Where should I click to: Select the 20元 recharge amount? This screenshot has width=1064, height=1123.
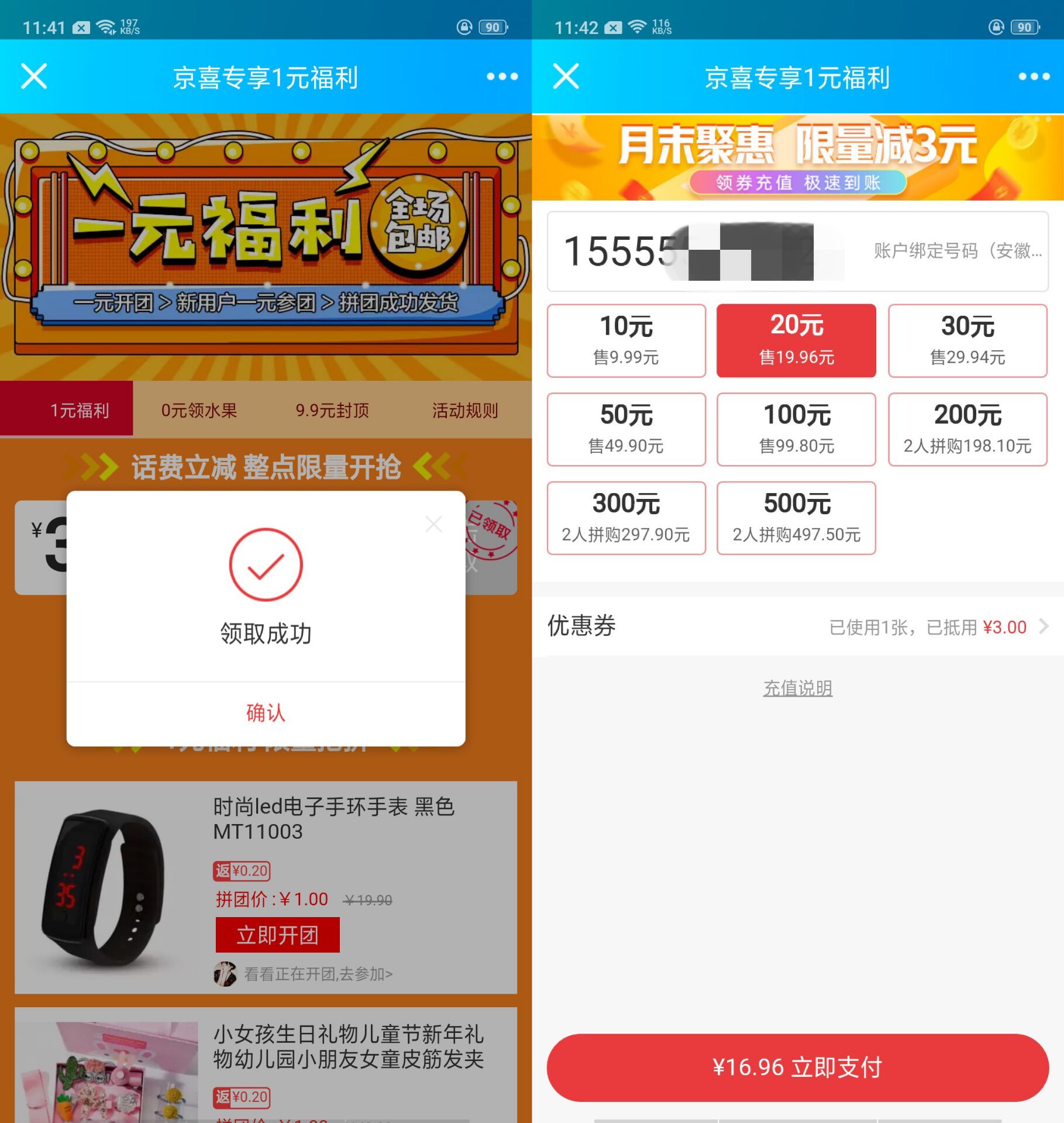click(x=797, y=339)
